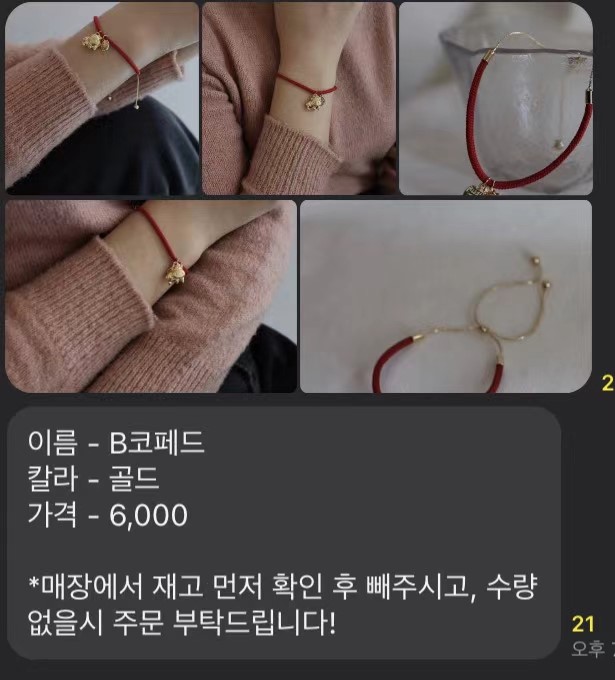Open the photo of the bracelet draped on the glass cup
Screen dimensions: 615x680
(x=496, y=98)
